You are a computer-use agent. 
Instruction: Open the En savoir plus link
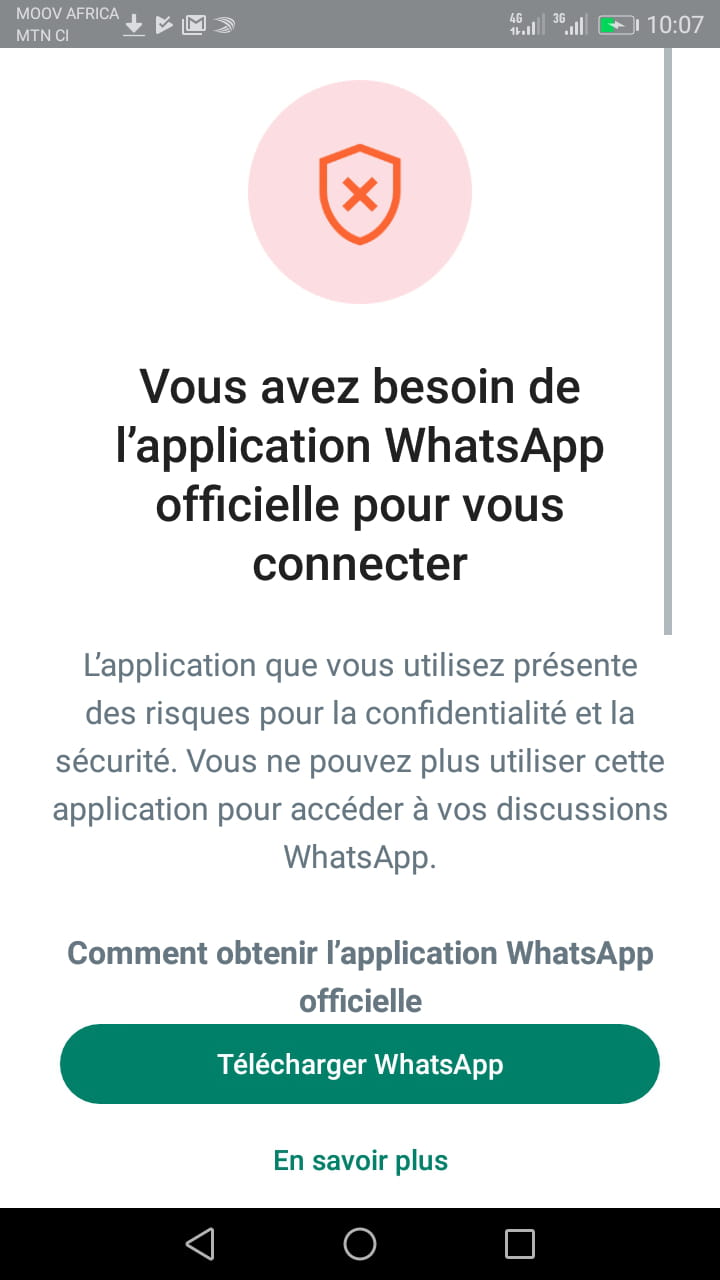[360, 1161]
